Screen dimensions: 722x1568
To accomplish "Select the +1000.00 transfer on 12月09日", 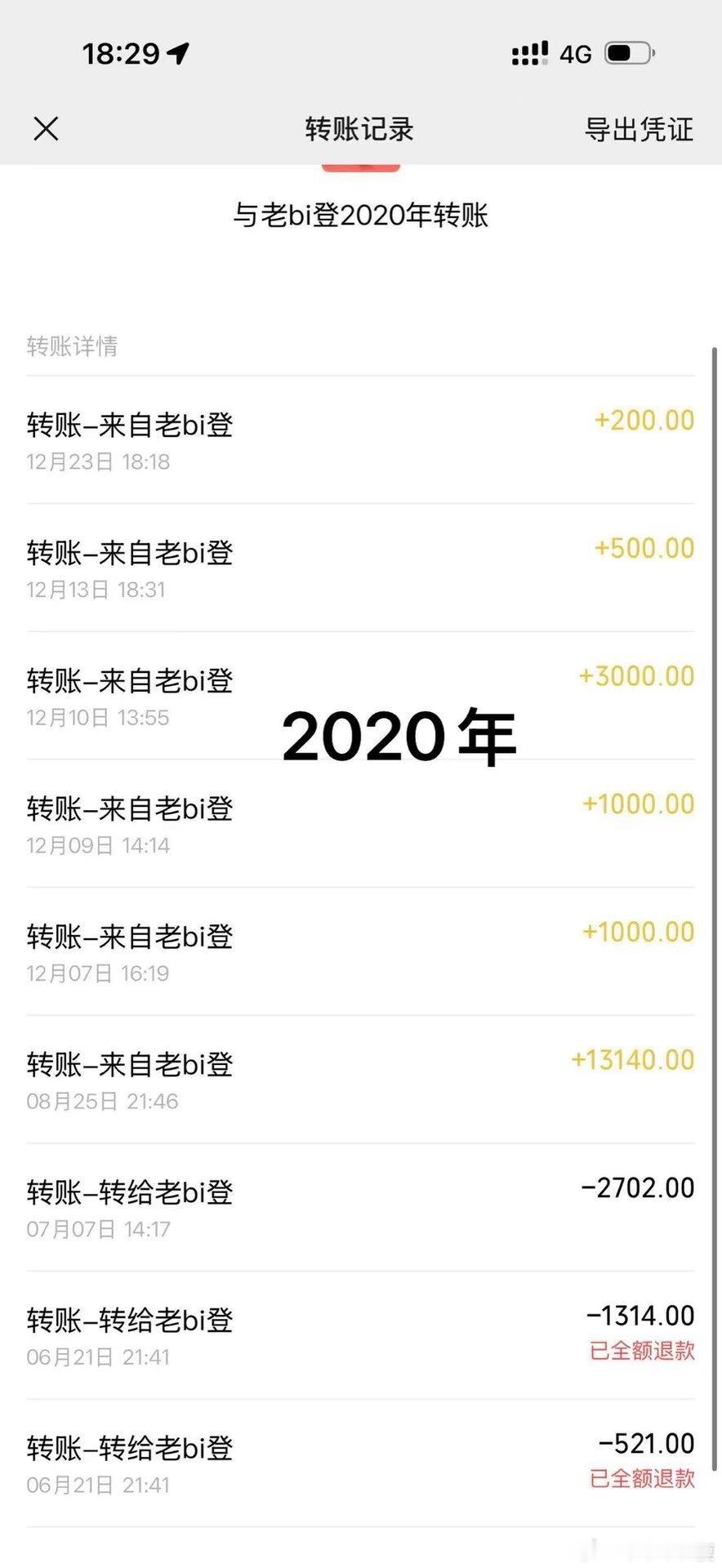I will pyautogui.click(x=359, y=824).
